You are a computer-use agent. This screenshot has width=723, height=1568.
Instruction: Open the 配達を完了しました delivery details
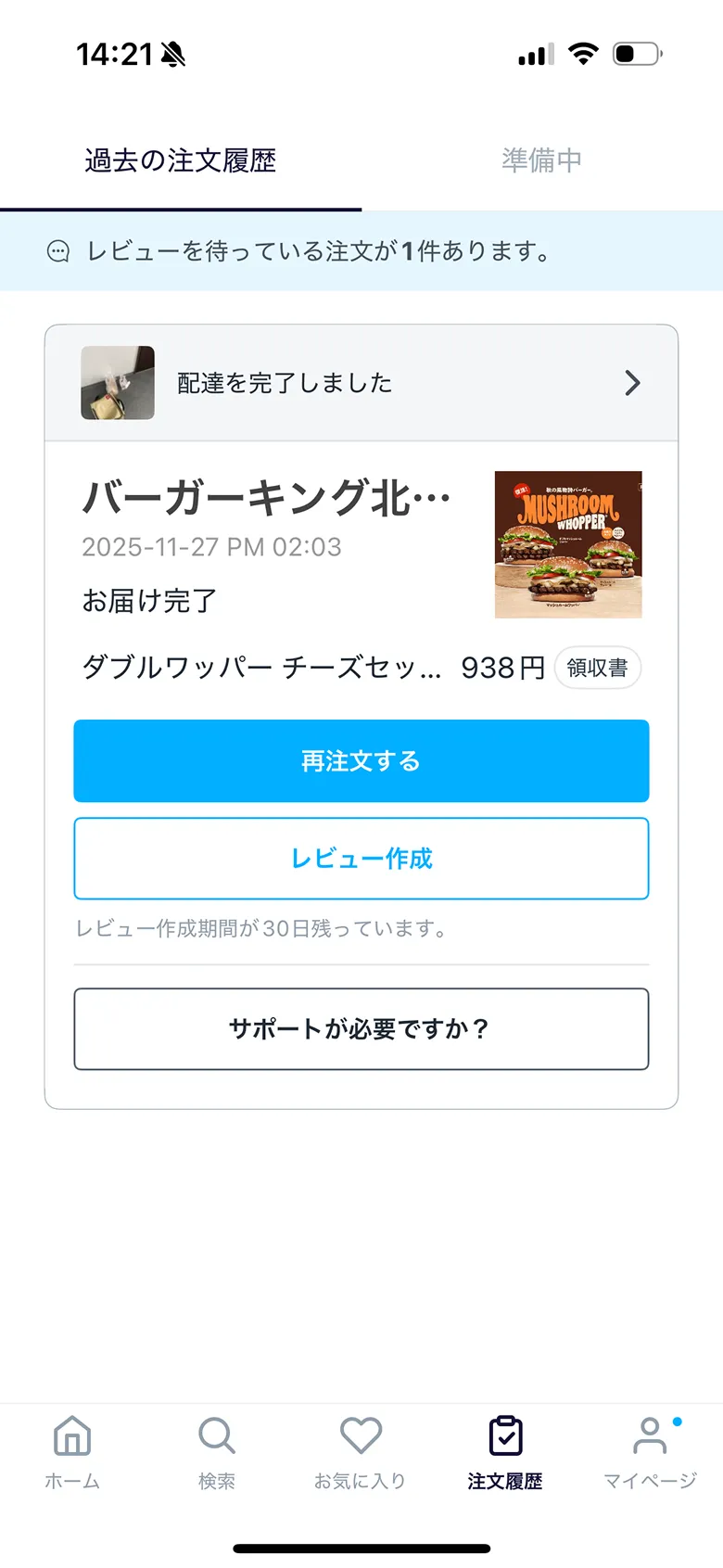pyautogui.click(x=361, y=383)
